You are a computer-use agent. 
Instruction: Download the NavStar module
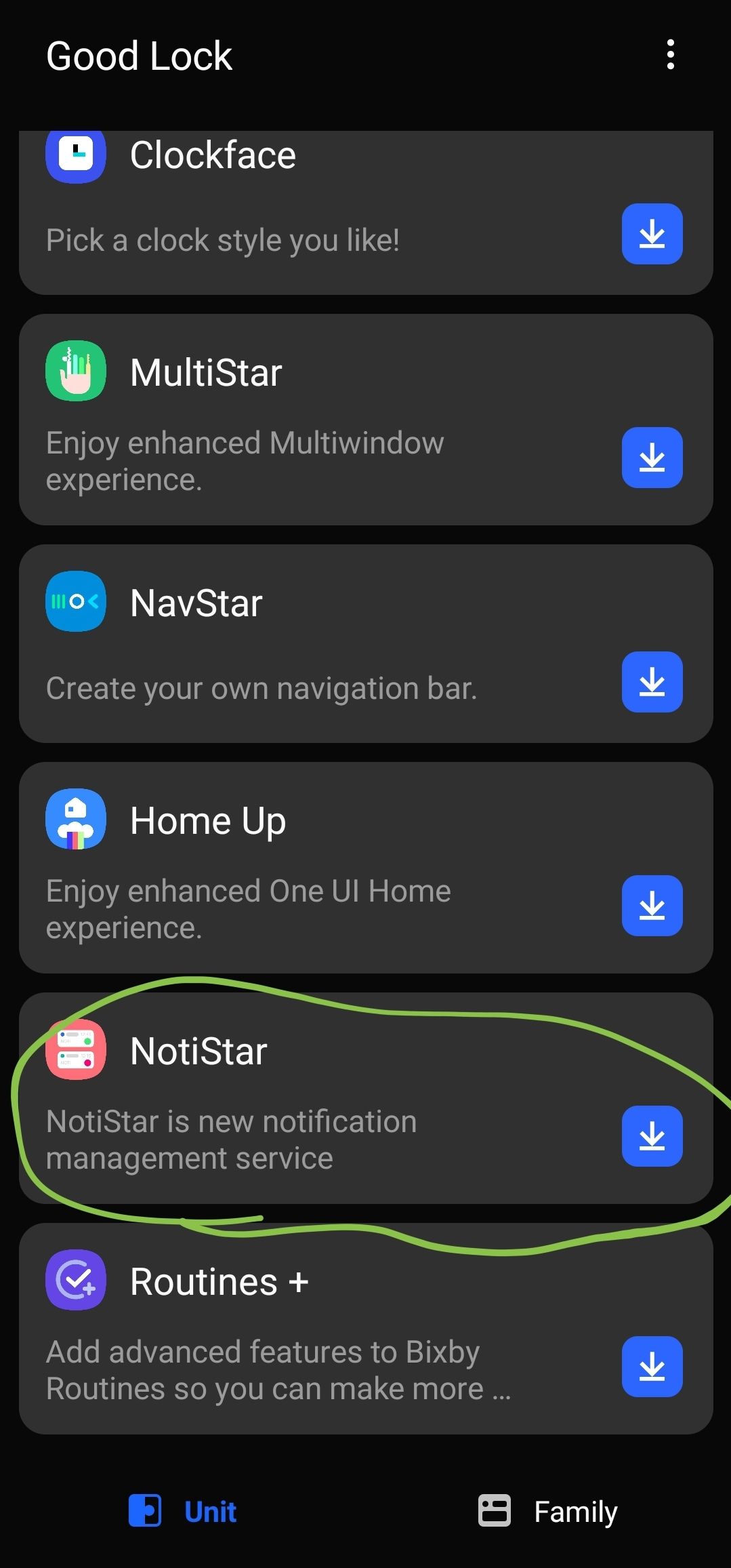click(x=652, y=682)
